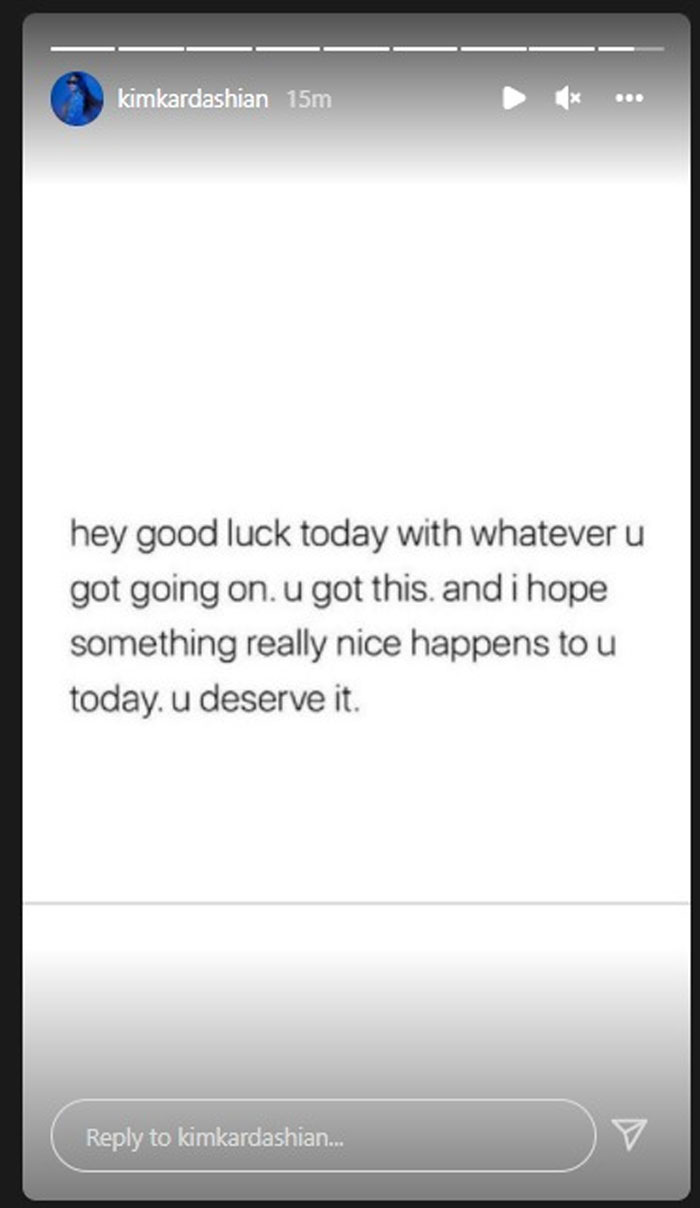Screen dimensions: 700x1208
Task: Share the story via paper plane icon
Action: pyautogui.click(x=629, y=1134)
